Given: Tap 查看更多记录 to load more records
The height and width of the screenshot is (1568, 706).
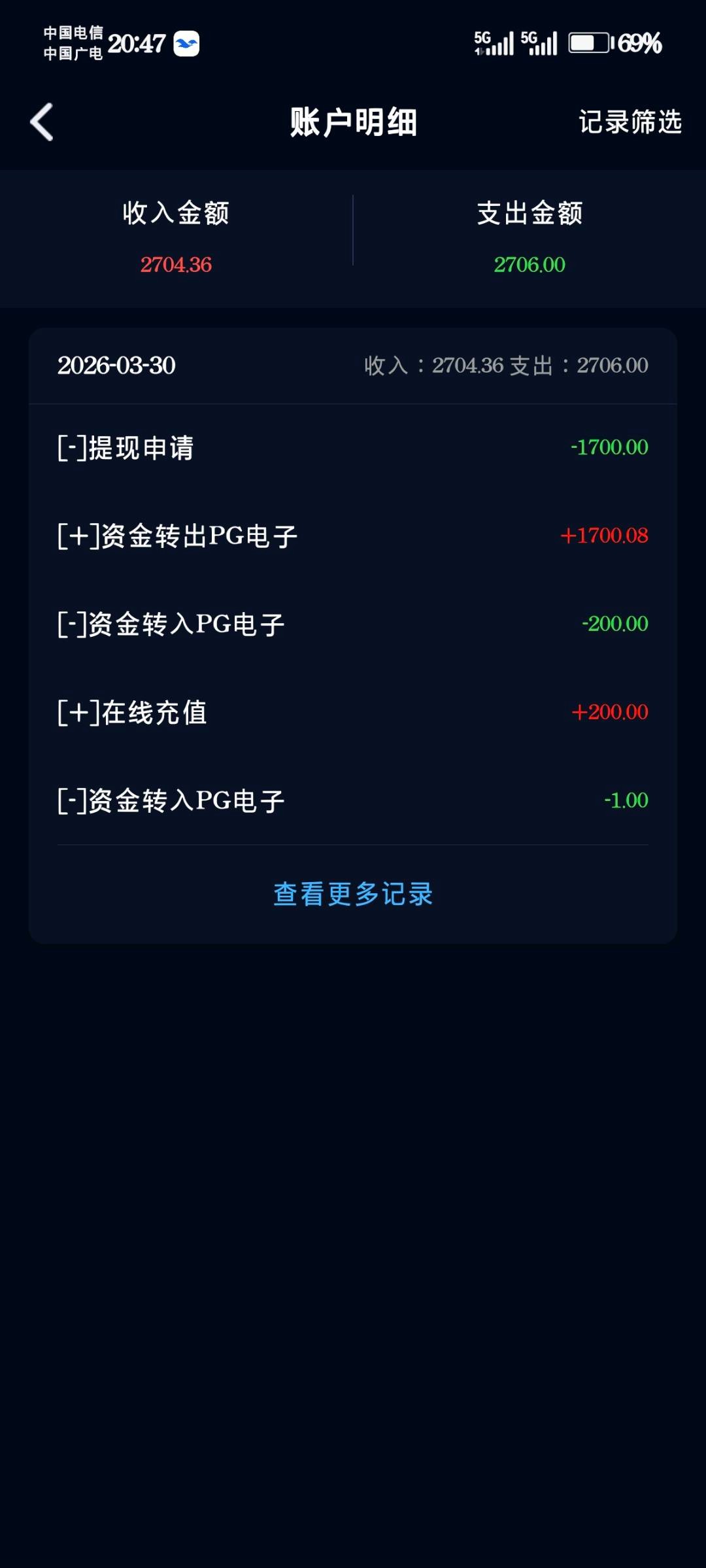Looking at the screenshot, I should [x=353, y=894].
